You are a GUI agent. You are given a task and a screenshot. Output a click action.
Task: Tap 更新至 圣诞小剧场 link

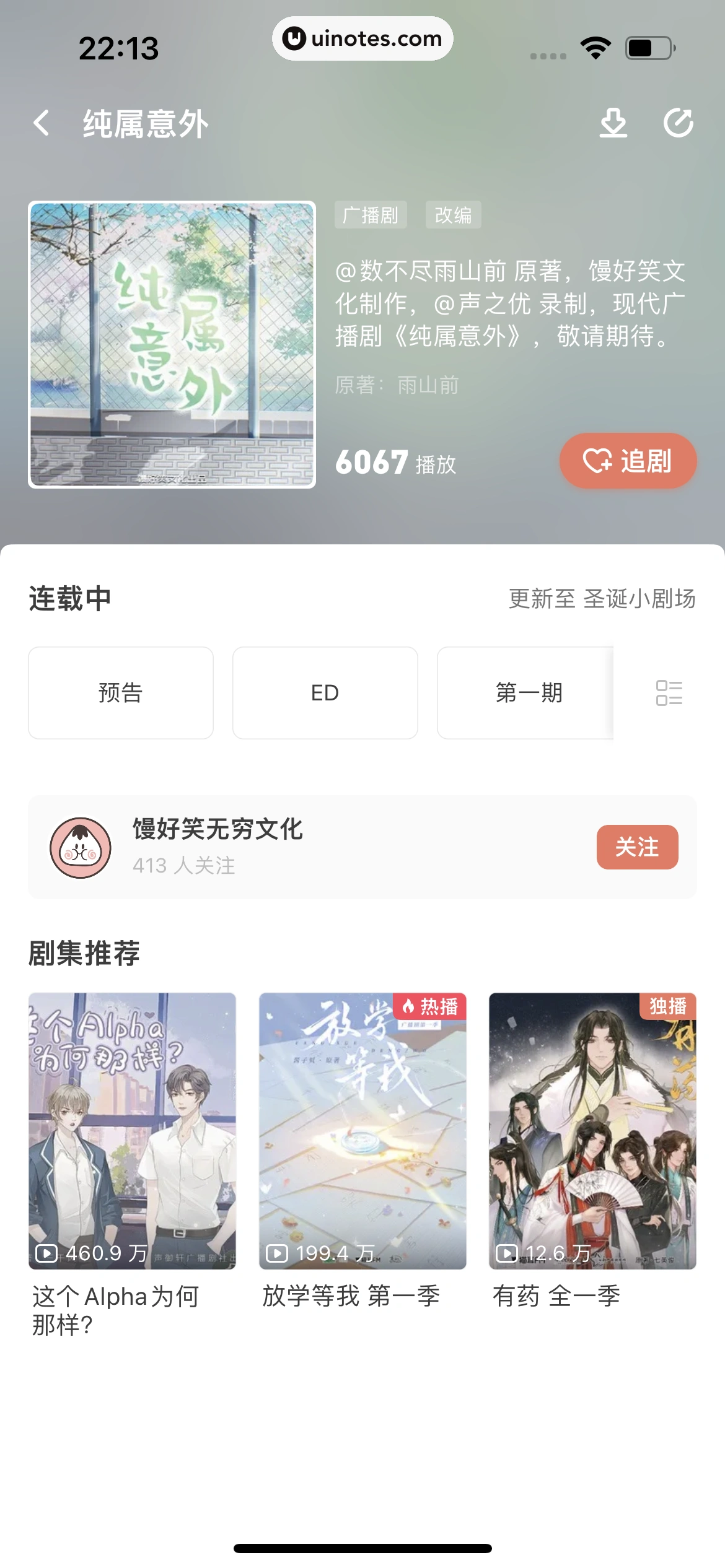coord(602,598)
